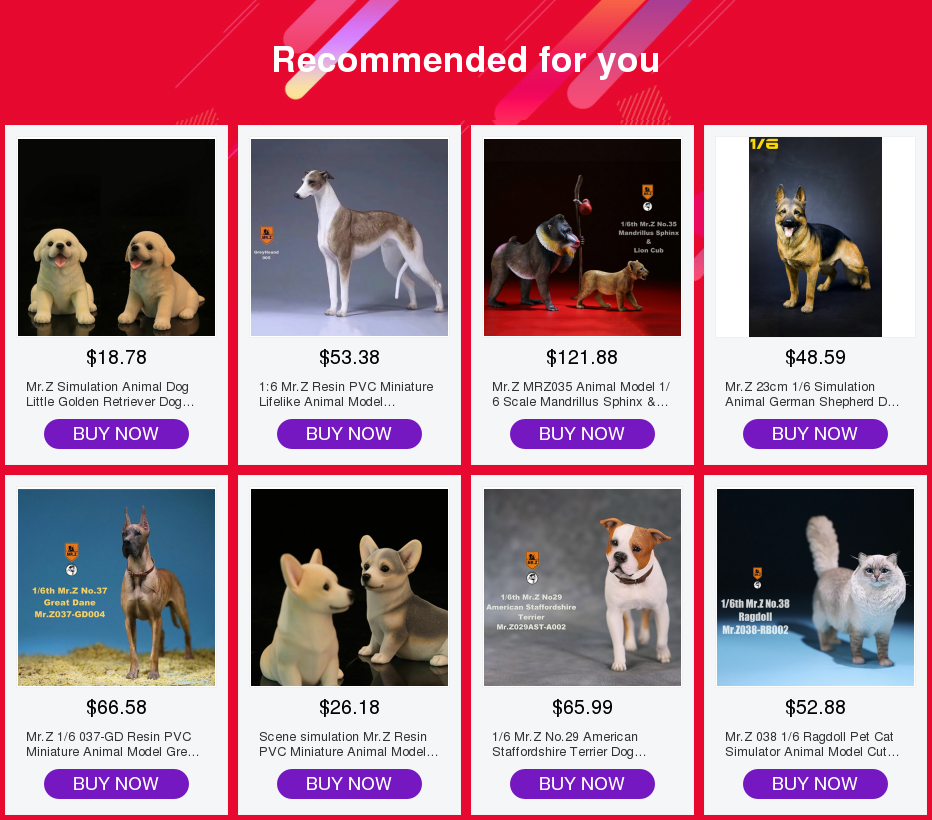Image resolution: width=932 pixels, height=820 pixels.
Task: Tap BUY NOW under the $26.18 scene simulation item
Action: (349, 784)
